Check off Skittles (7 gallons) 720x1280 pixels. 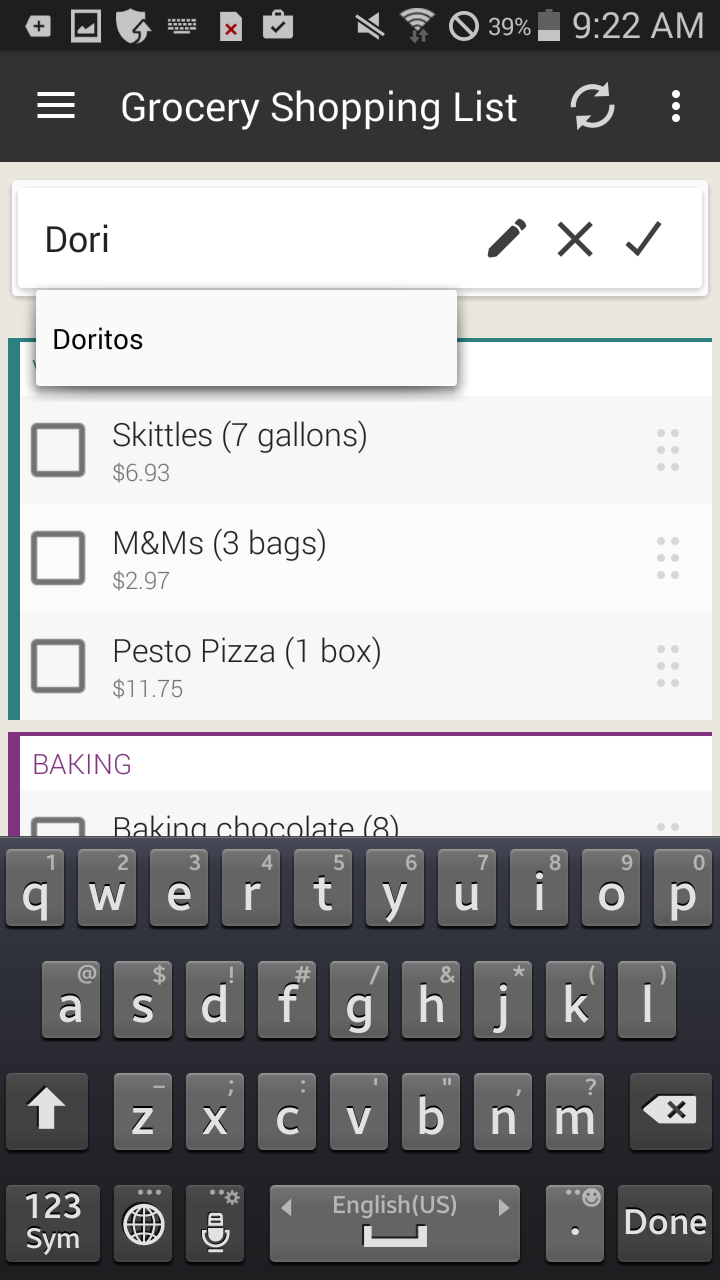click(x=58, y=450)
